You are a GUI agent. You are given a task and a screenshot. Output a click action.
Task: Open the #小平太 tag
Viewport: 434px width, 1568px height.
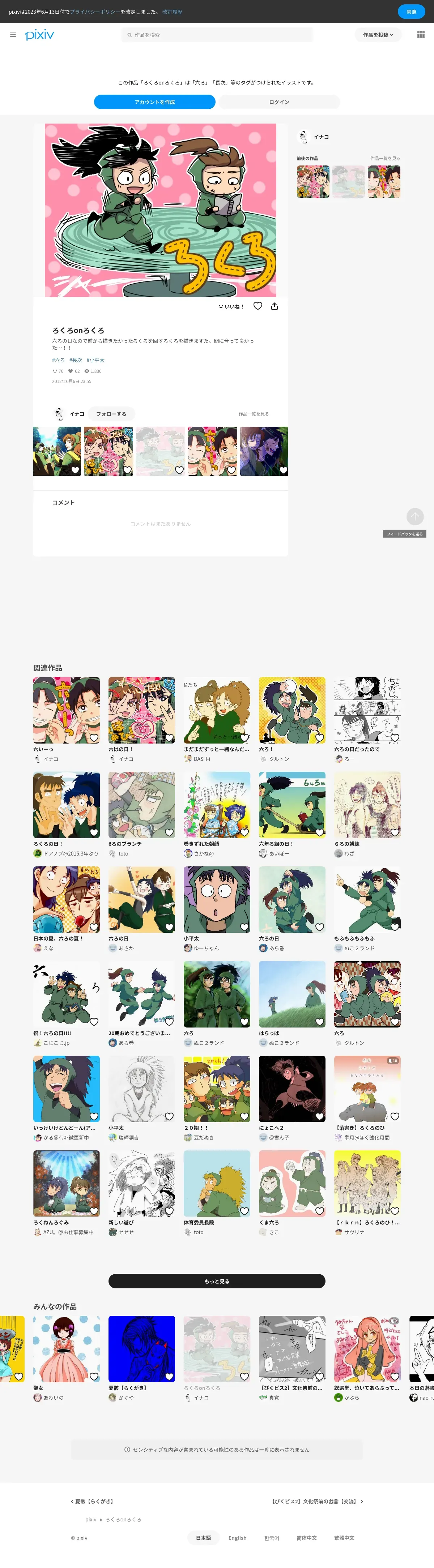click(96, 360)
